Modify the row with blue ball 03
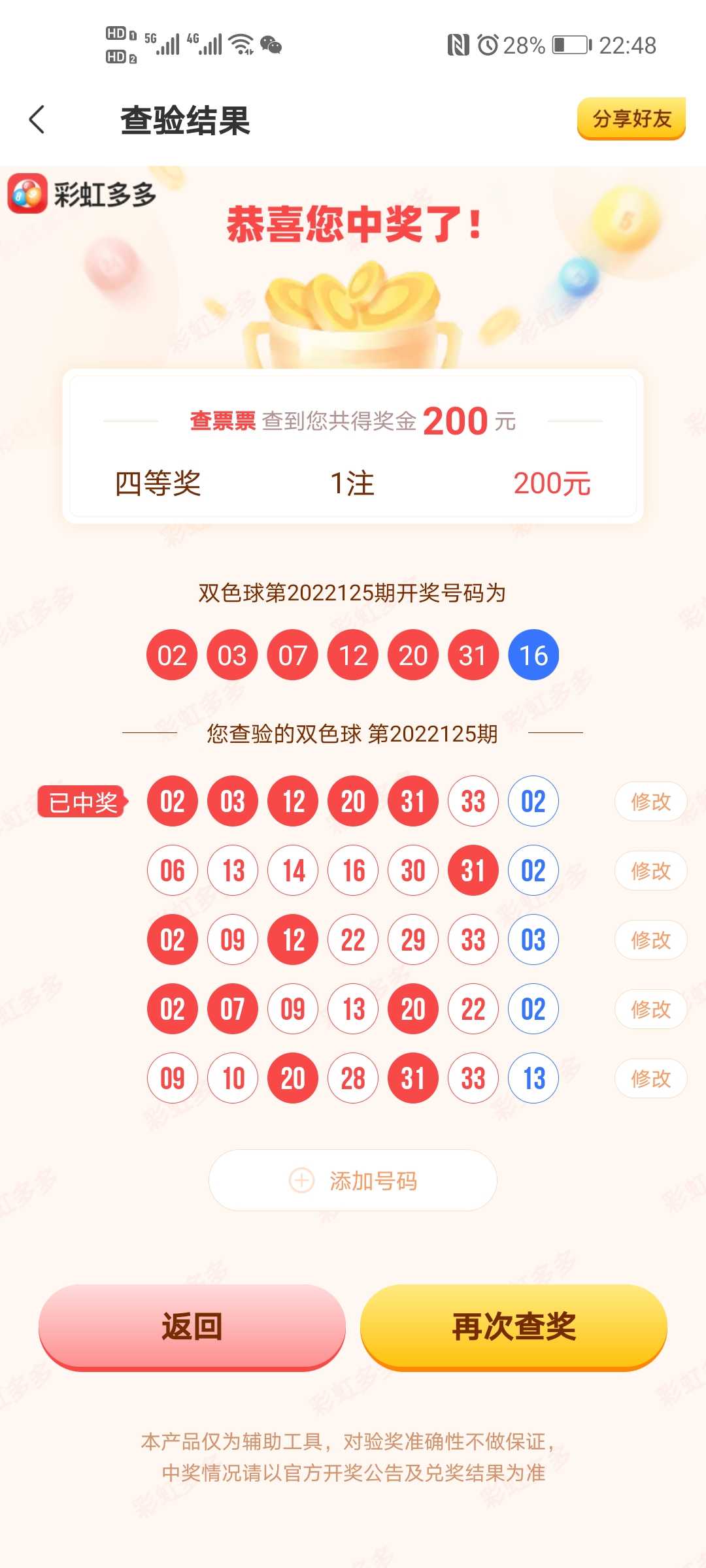The width and height of the screenshot is (706, 1568). point(650,940)
